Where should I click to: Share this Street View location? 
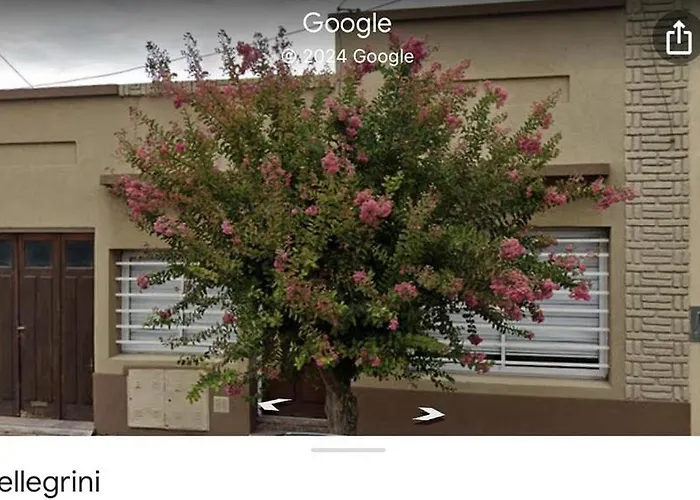(677, 38)
